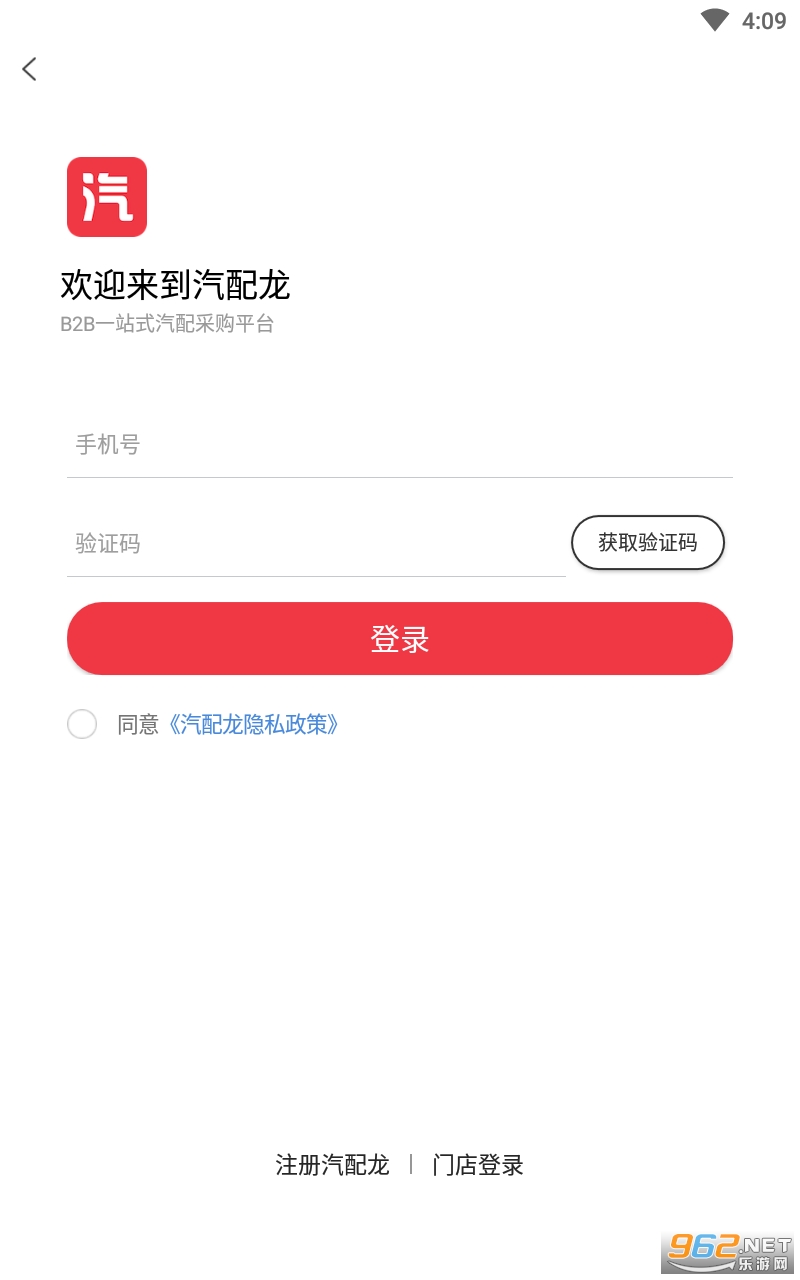Check the 同意 privacy agreement circle
800x1280 pixels.
click(x=82, y=724)
